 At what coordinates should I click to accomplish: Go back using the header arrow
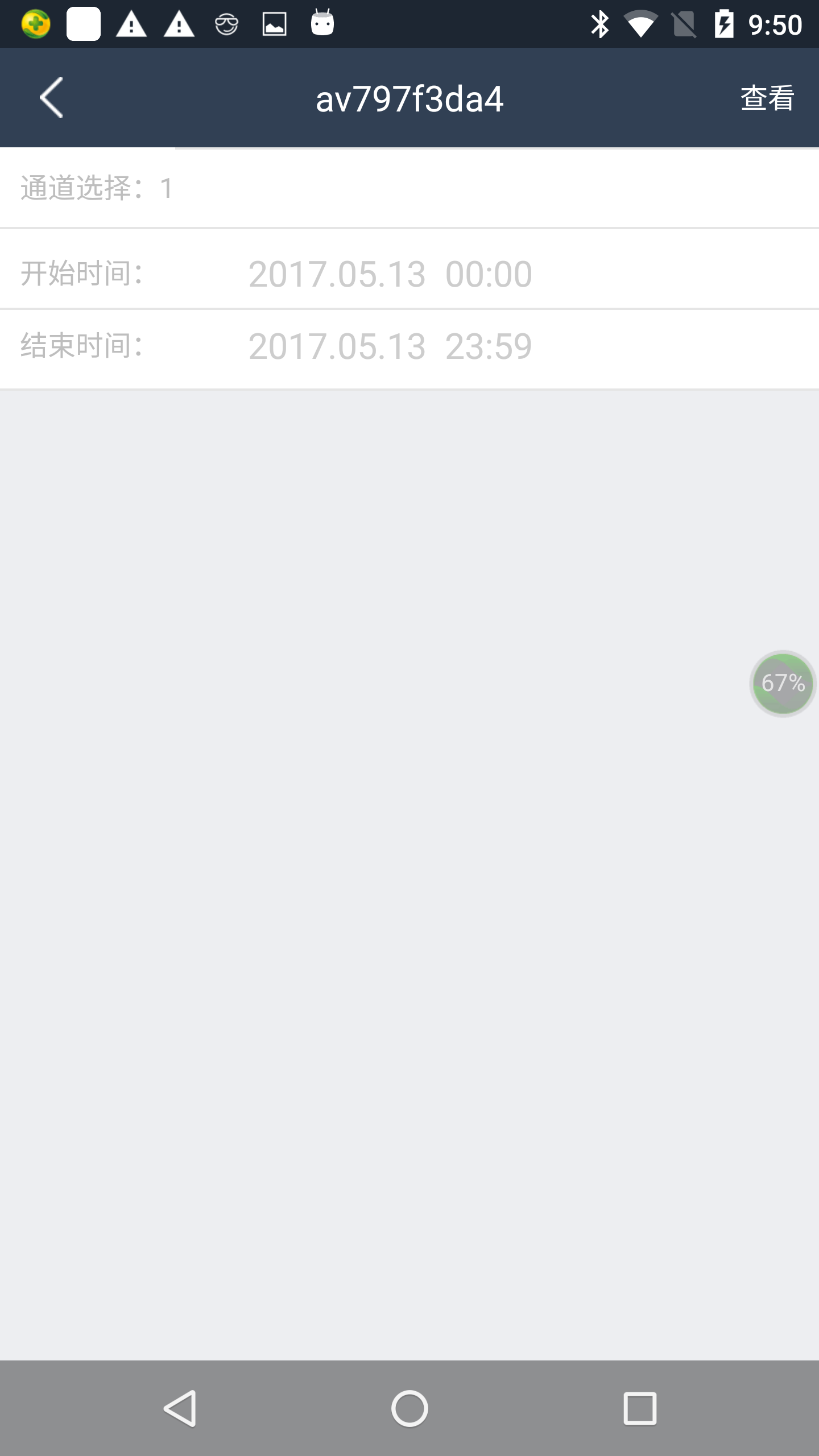51,98
